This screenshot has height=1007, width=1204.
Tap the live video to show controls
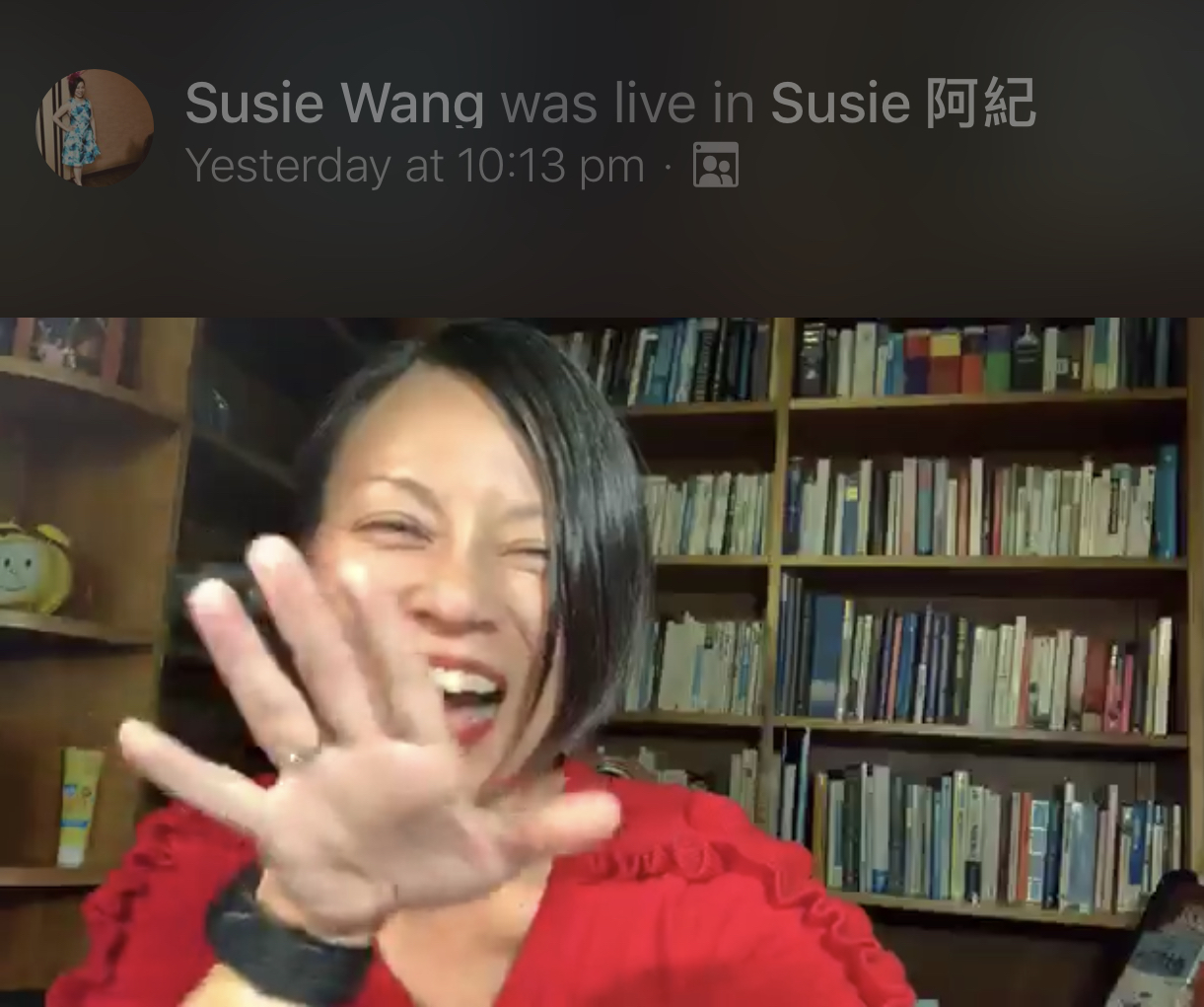click(x=602, y=661)
